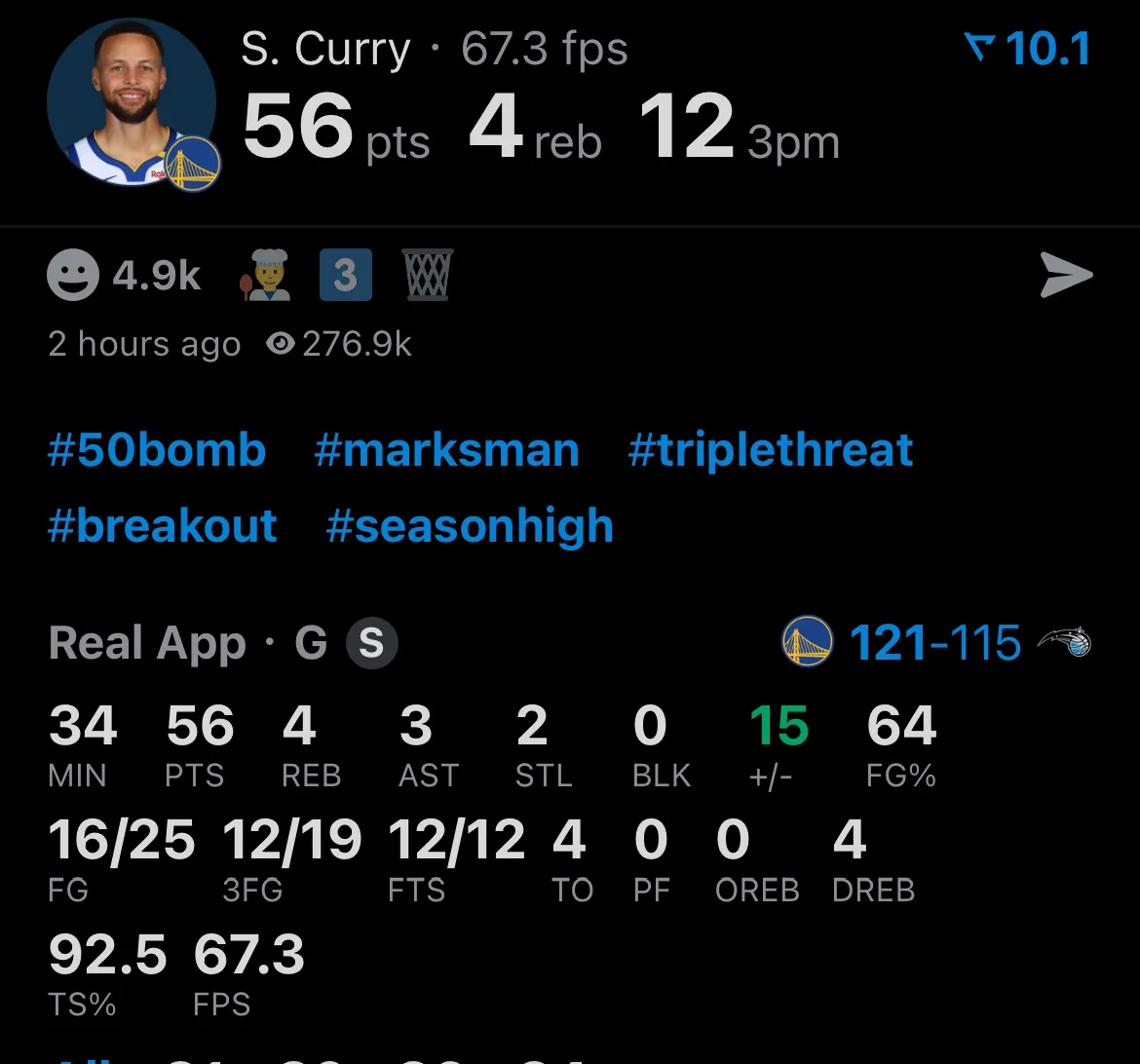React with the smiley face icon
This screenshot has width=1140, height=1064.
click(x=73, y=276)
